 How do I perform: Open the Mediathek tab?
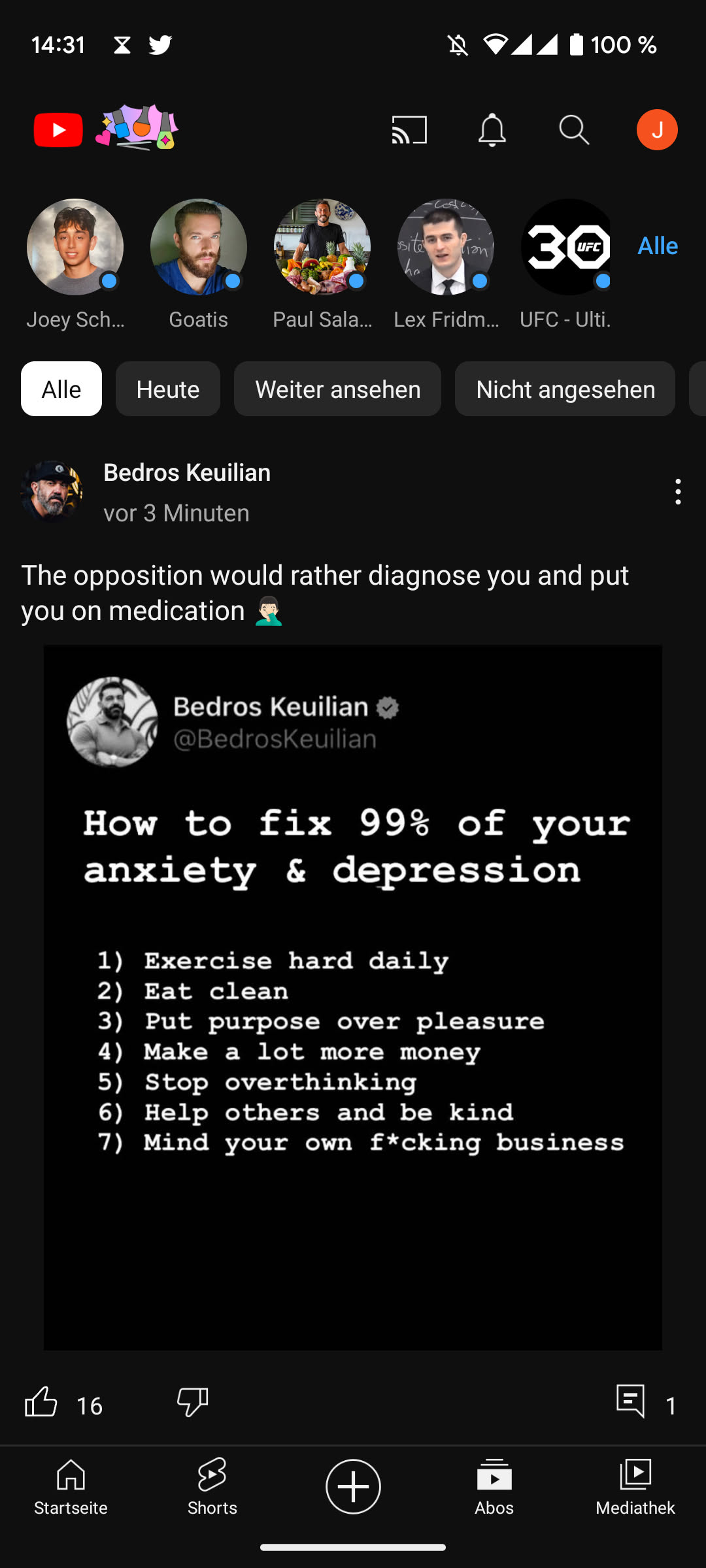point(635,1486)
